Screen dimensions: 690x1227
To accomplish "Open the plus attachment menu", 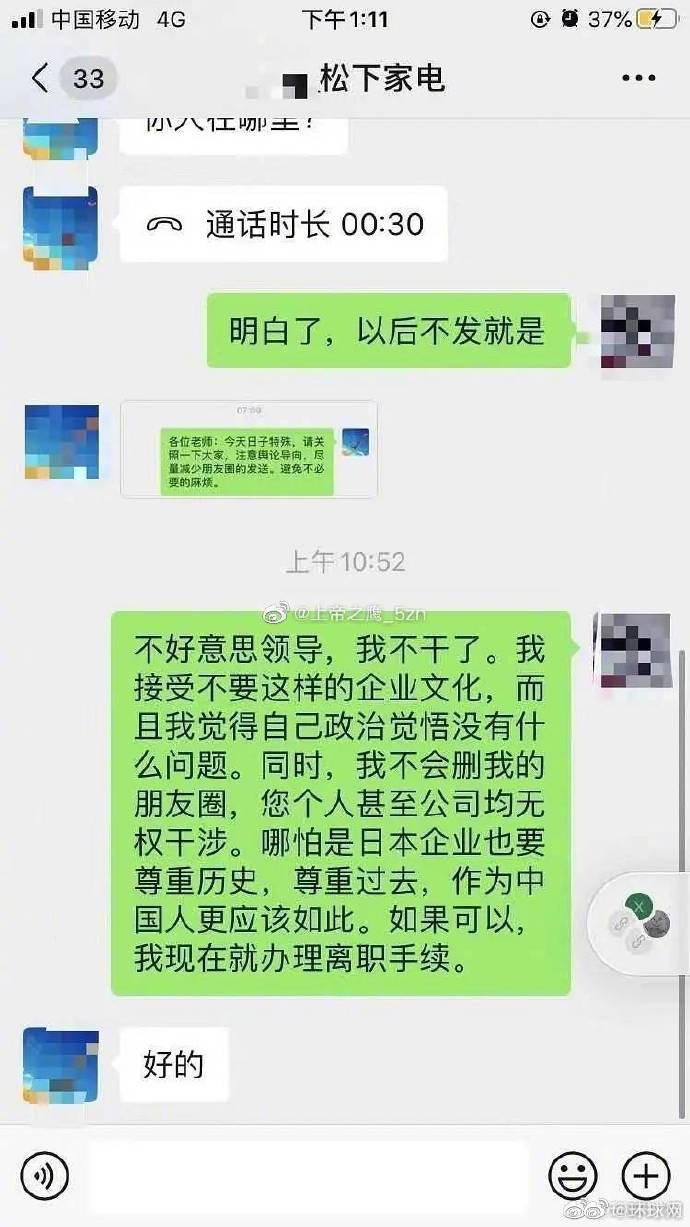I will pos(646,1176).
